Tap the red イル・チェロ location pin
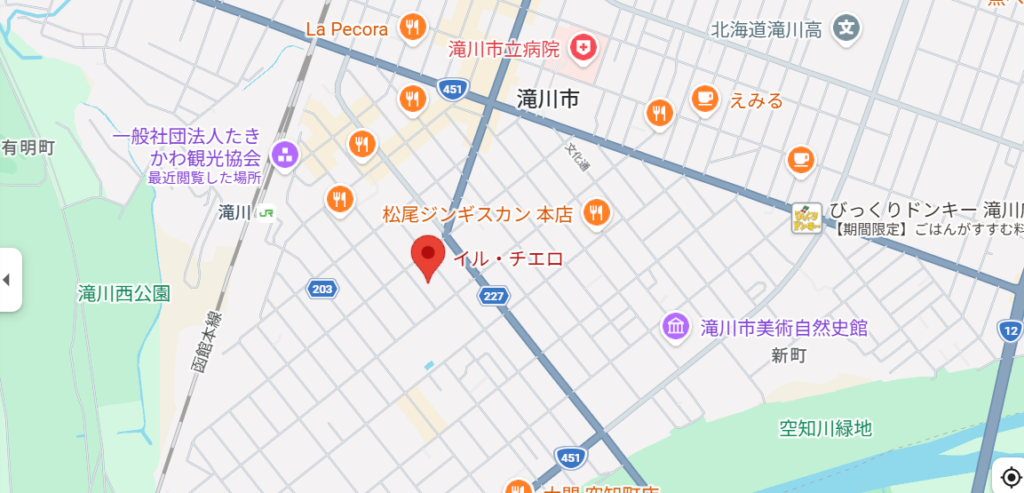1024x493 pixels. (429, 259)
